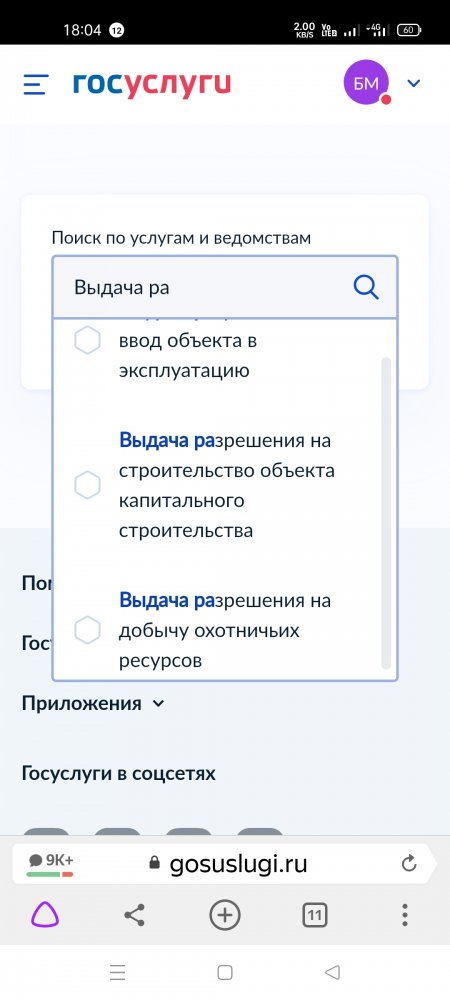The height and width of the screenshot is (1000, 450).
Task: Tap the БМ profile avatar
Action: (367, 82)
